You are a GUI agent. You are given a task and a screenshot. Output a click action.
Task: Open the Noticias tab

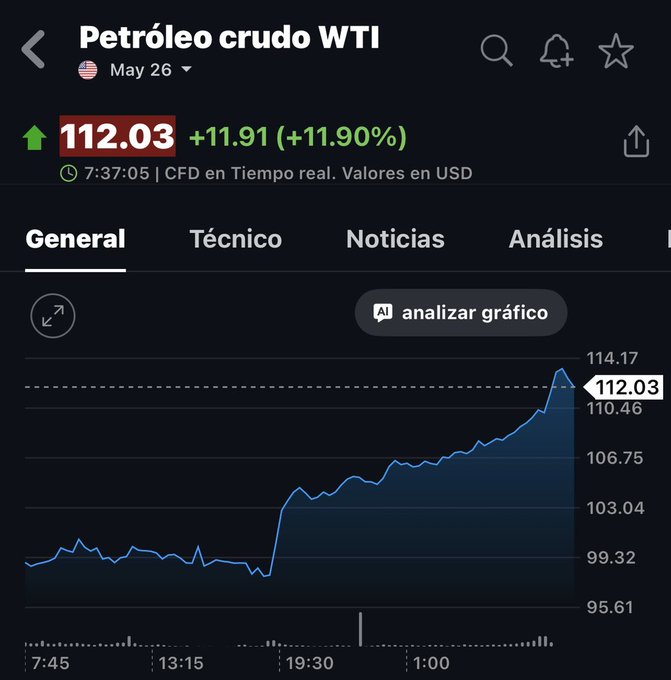[395, 239]
